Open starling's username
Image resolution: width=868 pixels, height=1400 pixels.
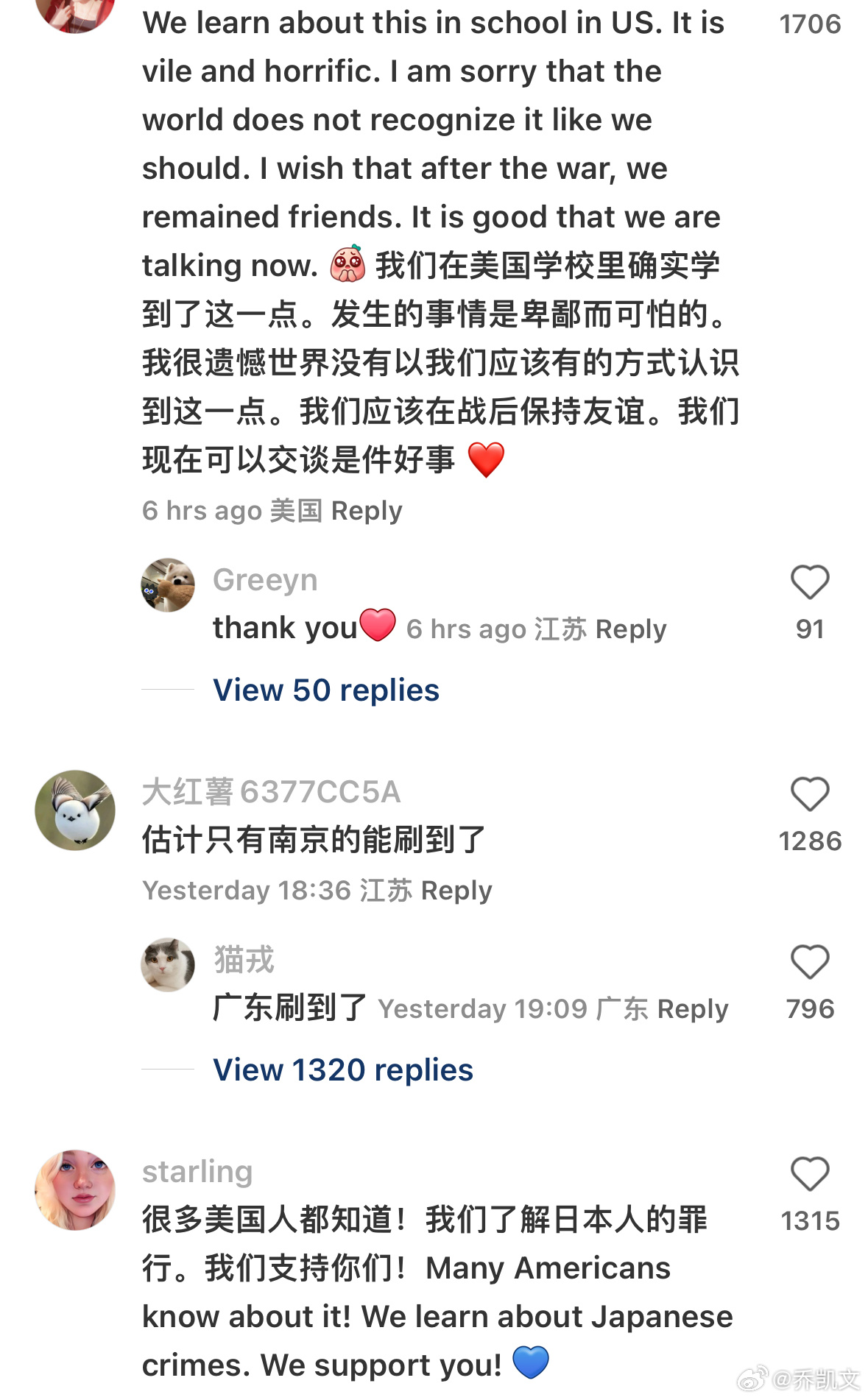click(x=197, y=1171)
